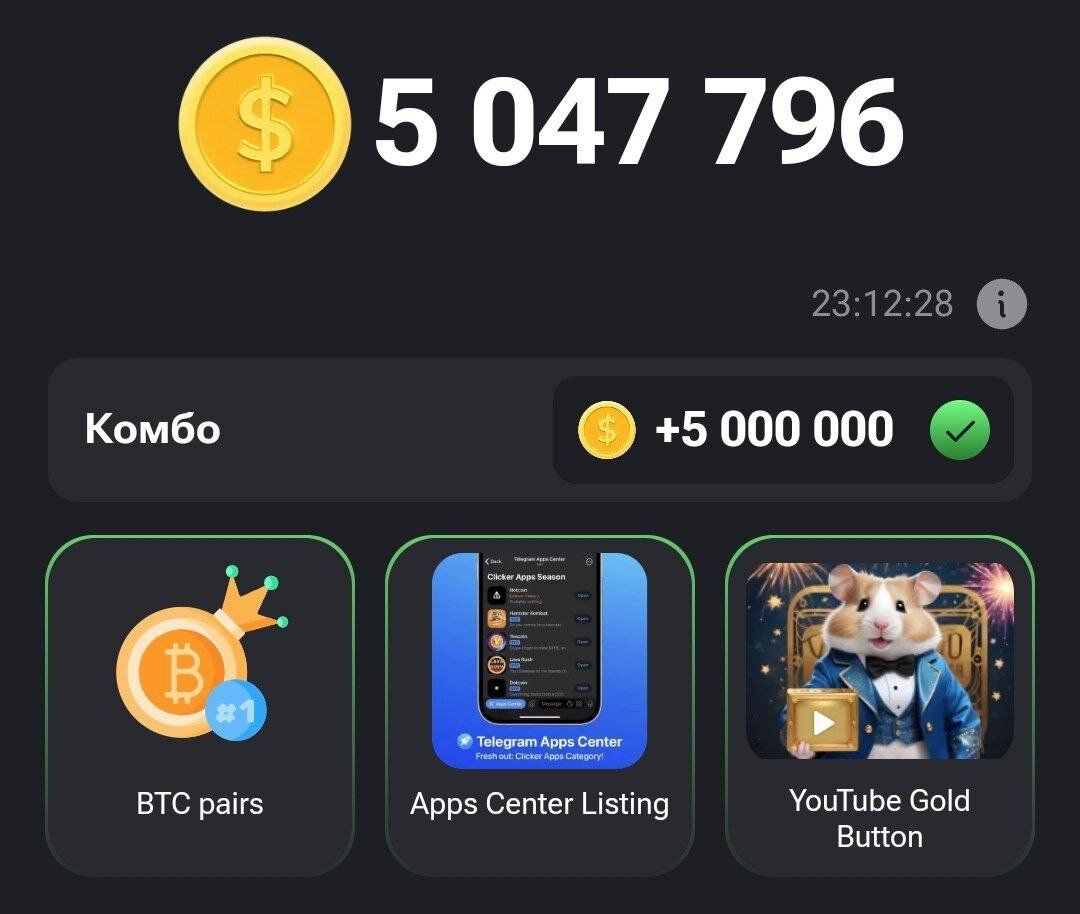Select the Apps Center Listing card

click(x=539, y=706)
